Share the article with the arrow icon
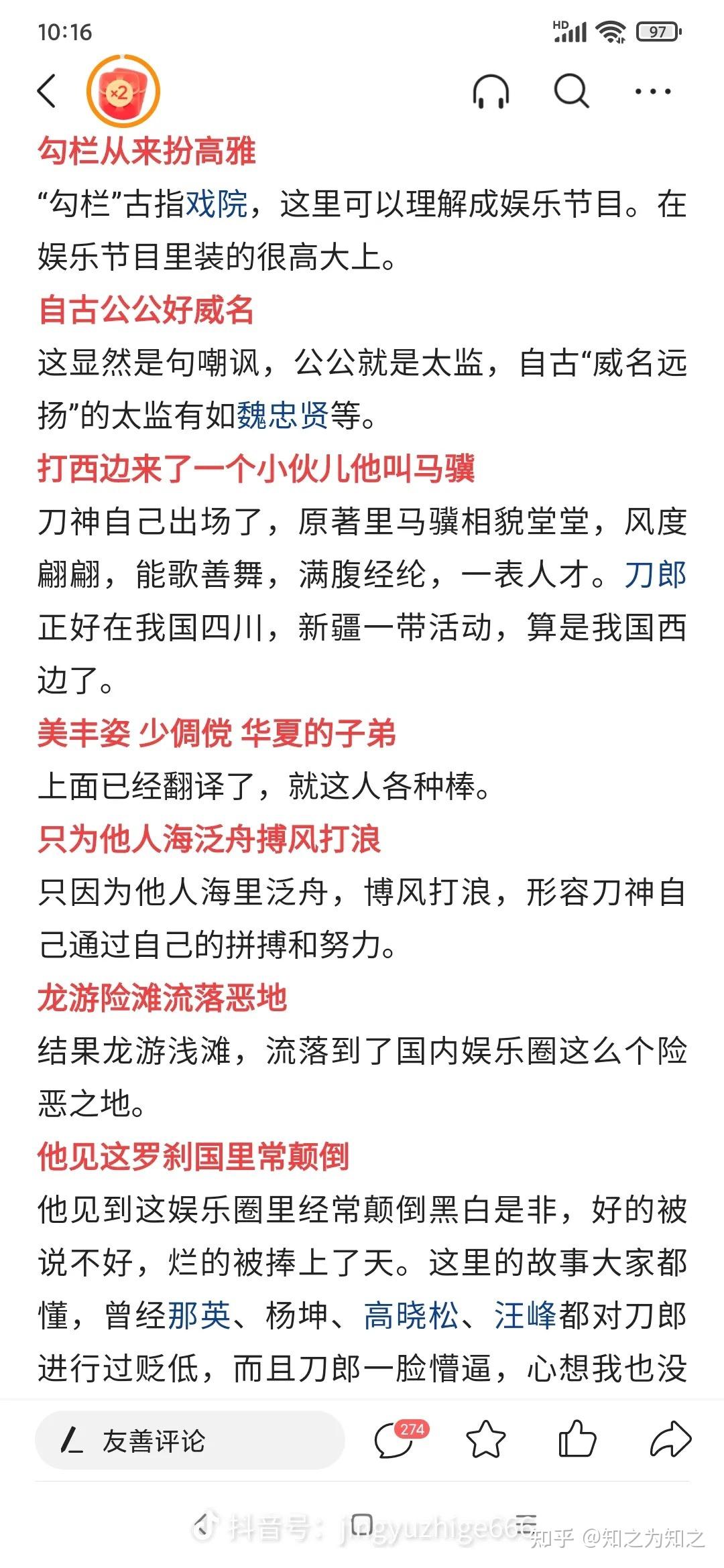Screen dimensions: 724x1568 (x=670, y=1440)
